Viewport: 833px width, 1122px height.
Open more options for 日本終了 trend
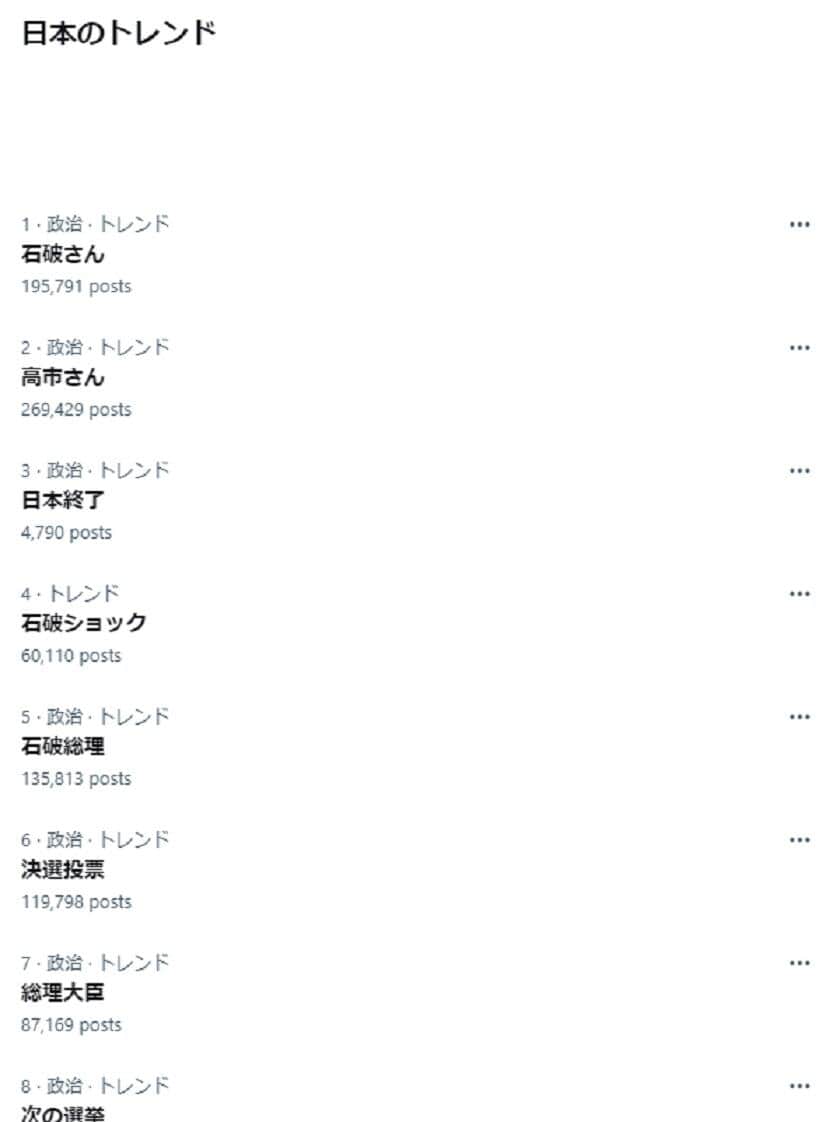click(x=799, y=470)
